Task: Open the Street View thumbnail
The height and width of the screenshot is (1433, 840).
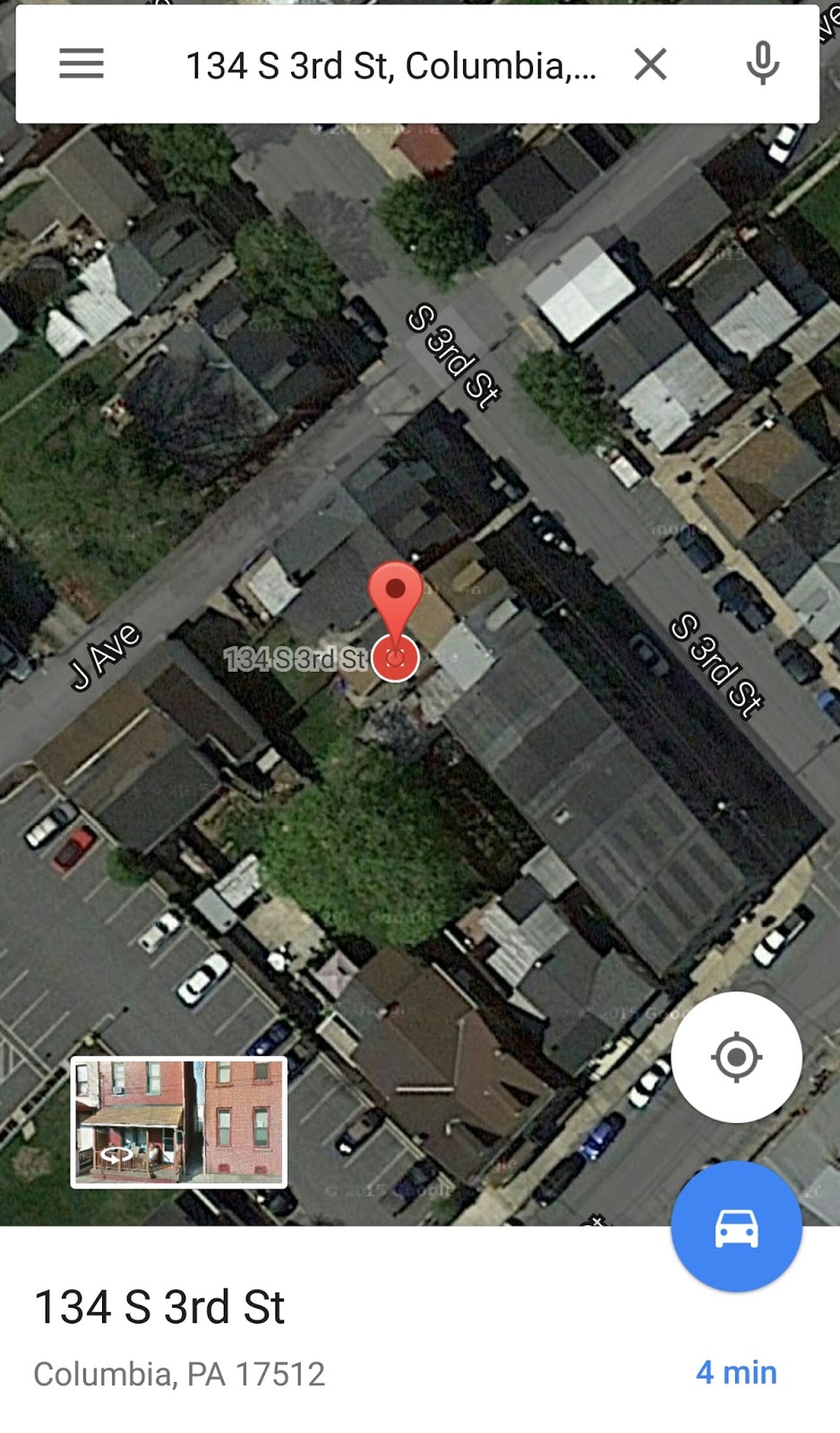Action: coord(179,1122)
